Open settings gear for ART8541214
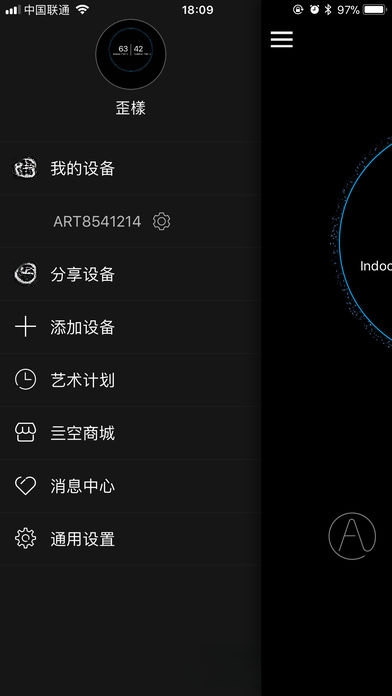The image size is (392, 696). (162, 221)
